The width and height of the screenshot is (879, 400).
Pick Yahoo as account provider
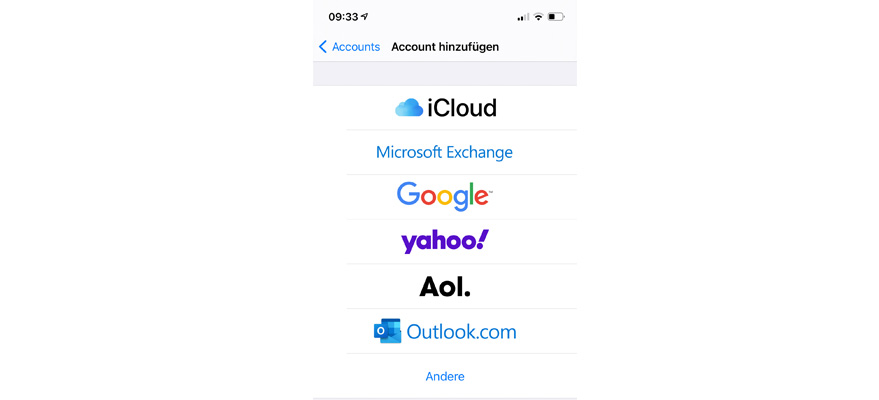(445, 241)
